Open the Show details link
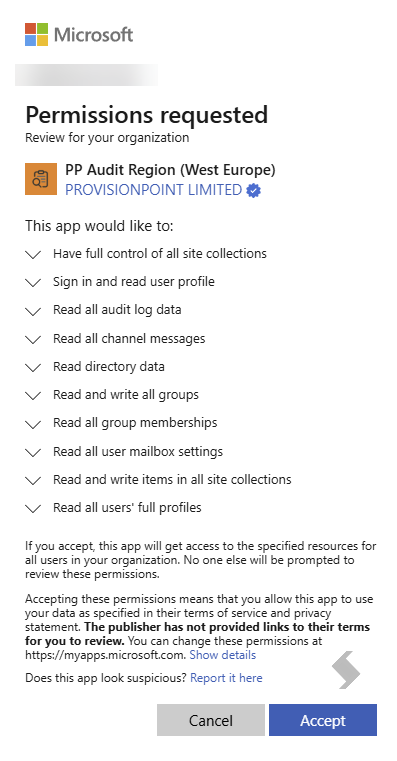This screenshot has width=397, height=761. coord(222,655)
